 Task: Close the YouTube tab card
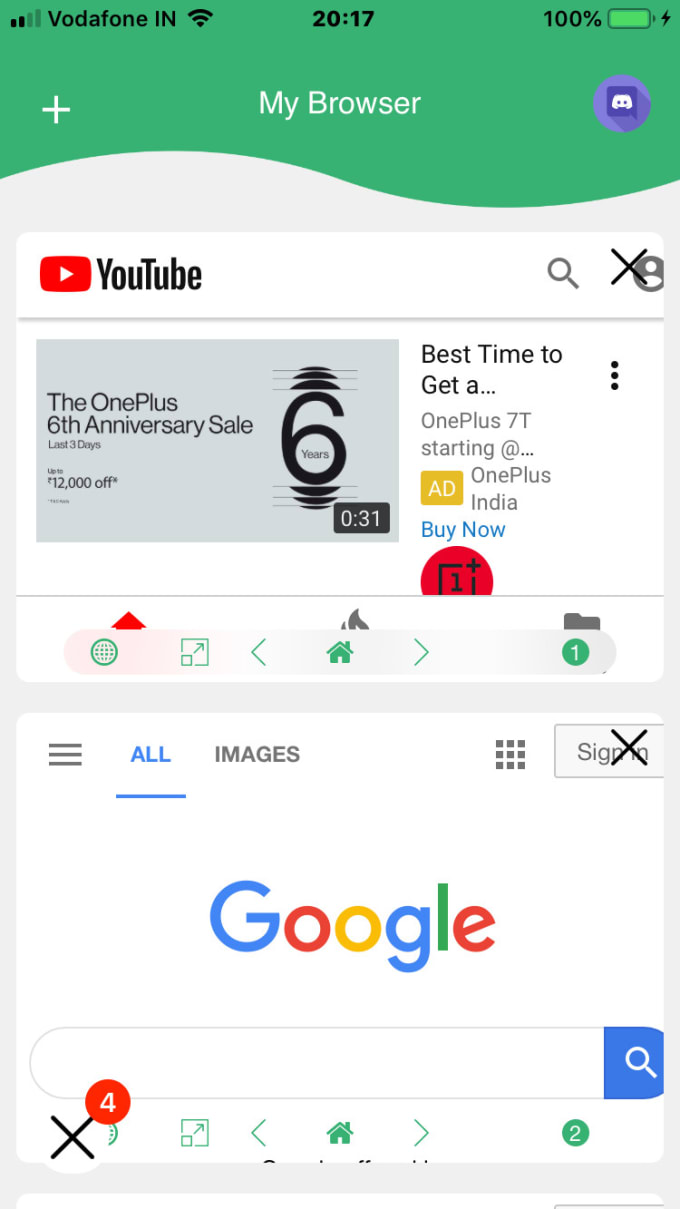pos(629,267)
